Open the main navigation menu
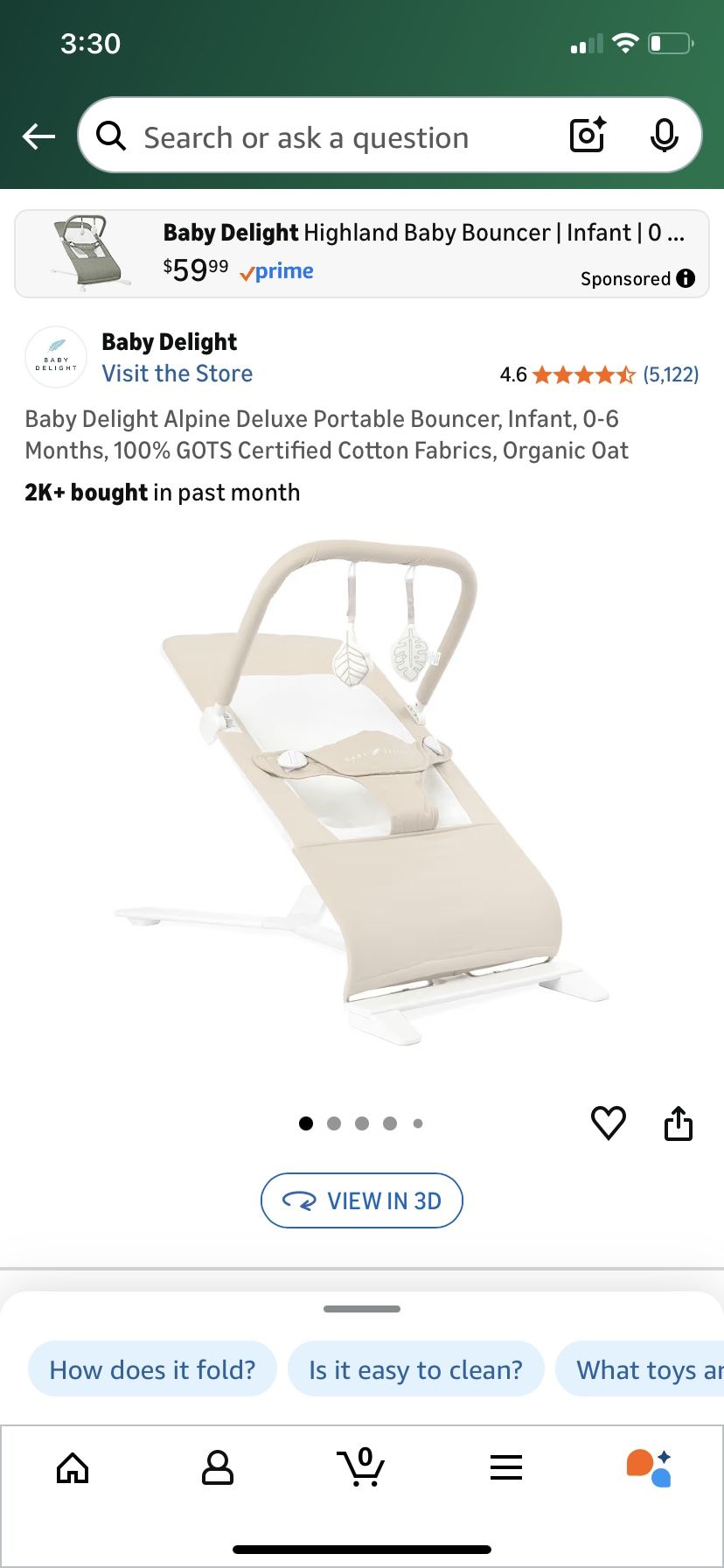Image resolution: width=724 pixels, height=1568 pixels. point(506,1468)
